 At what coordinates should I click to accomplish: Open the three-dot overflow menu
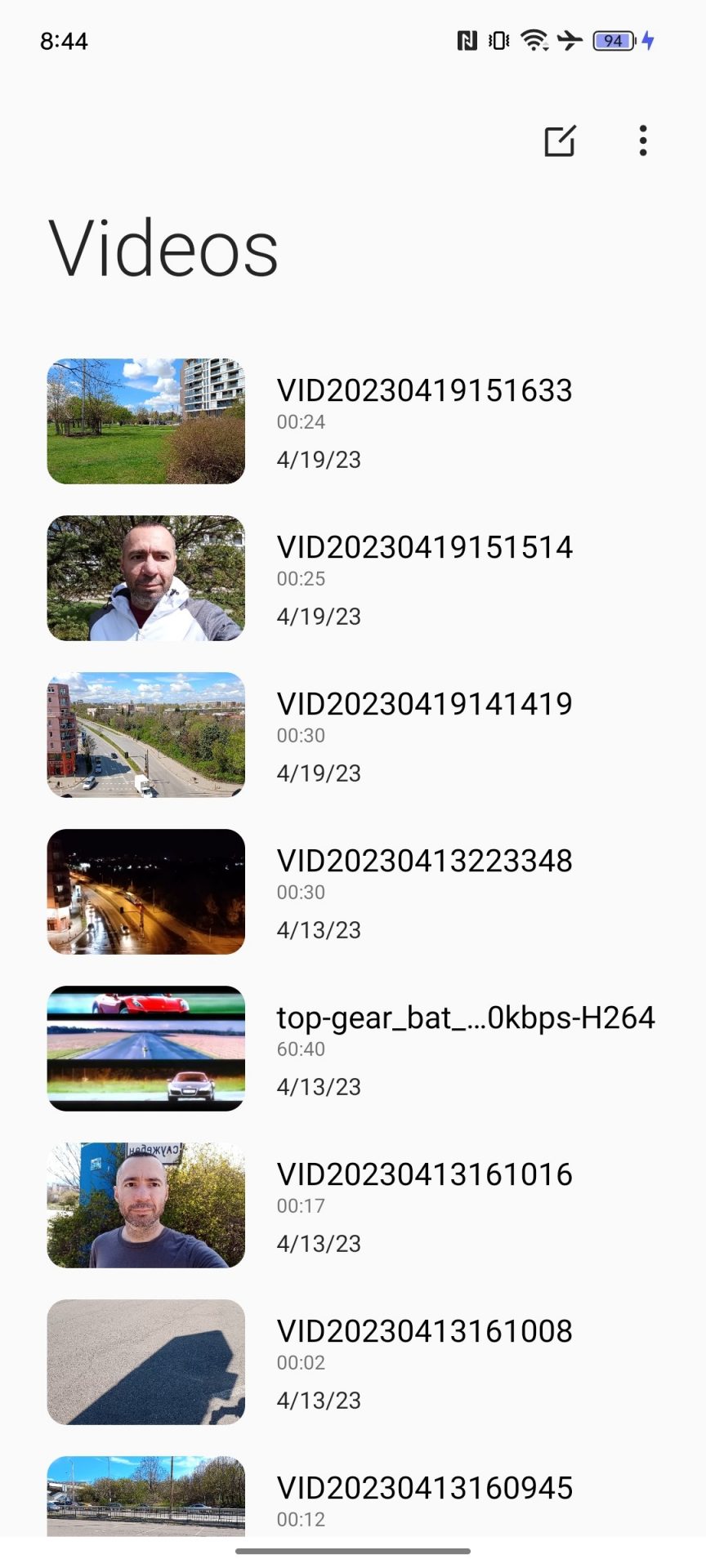pyautogui.click(x=643, y=141)
